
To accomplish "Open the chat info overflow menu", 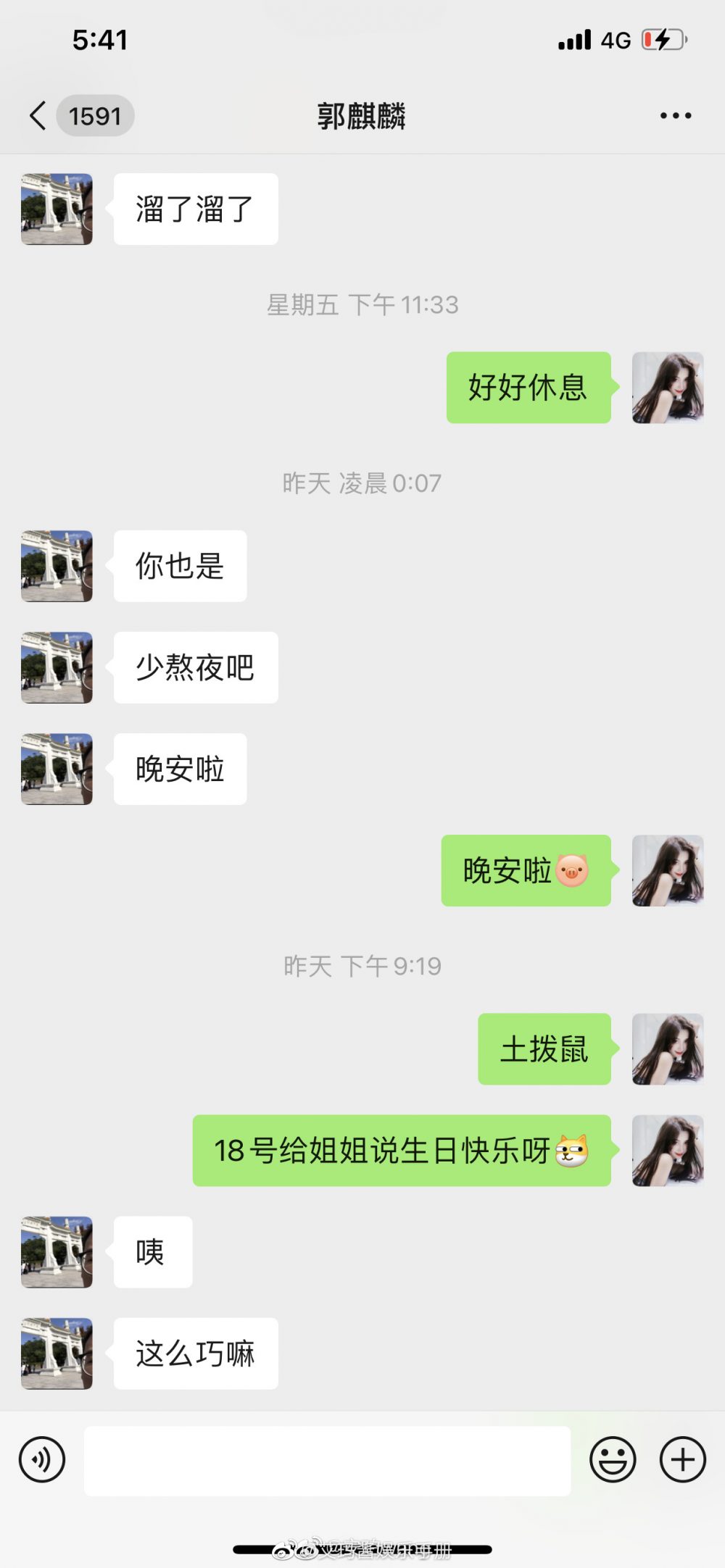I will click(x=675, y=116).
